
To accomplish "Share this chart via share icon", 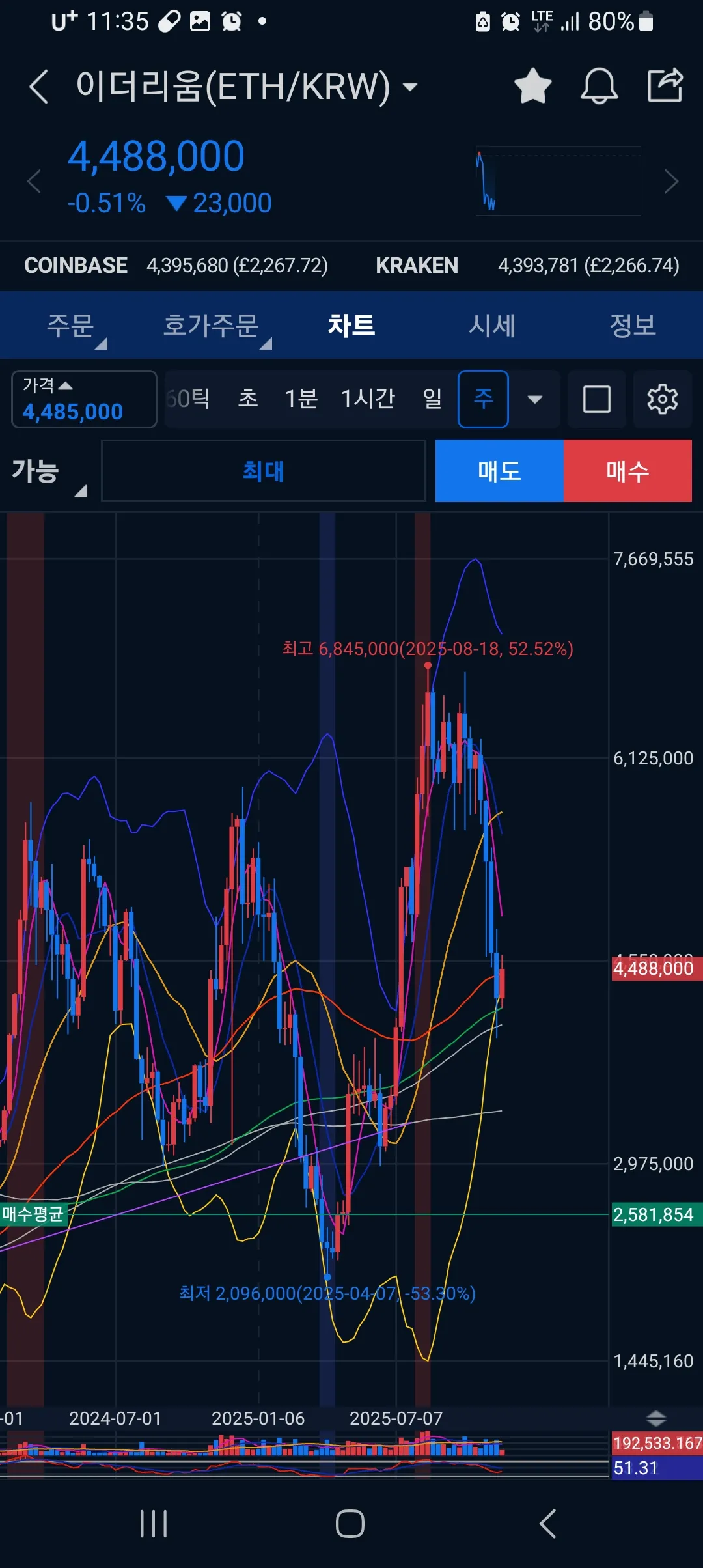I will coord(665,86).
